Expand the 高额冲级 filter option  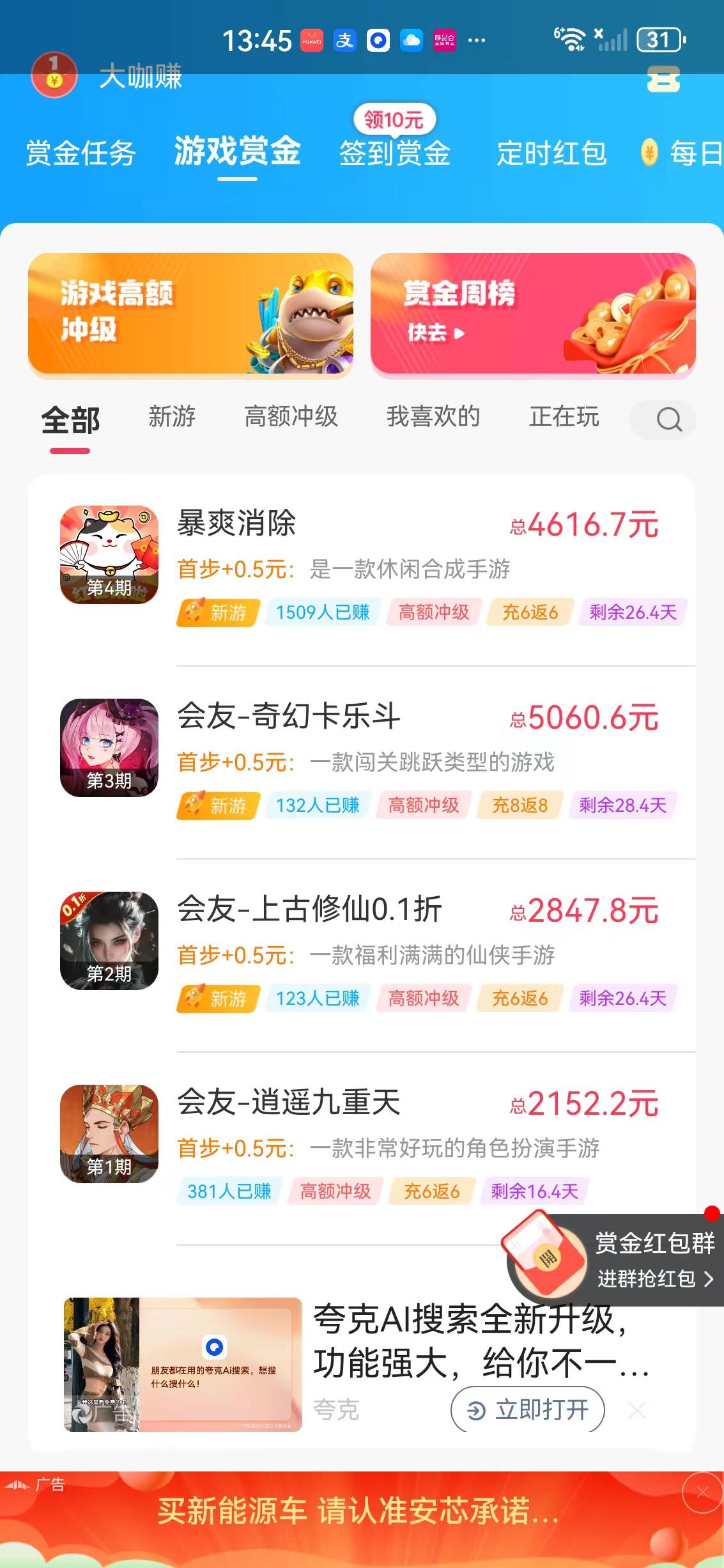(x=291, y=419)
